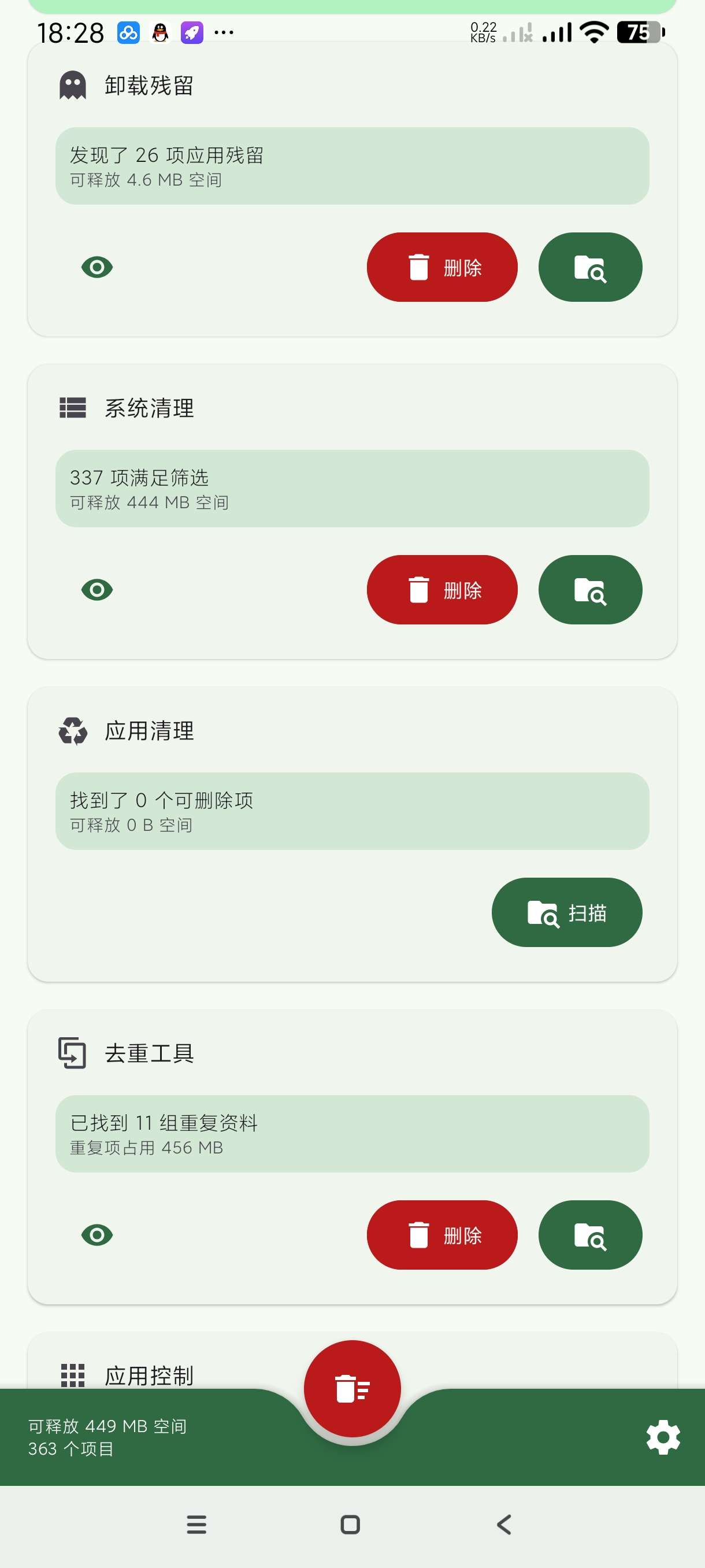Open recent apps from navigation bar
The height and width of the screenshot is (1568, 705).
click(196, 1524)
